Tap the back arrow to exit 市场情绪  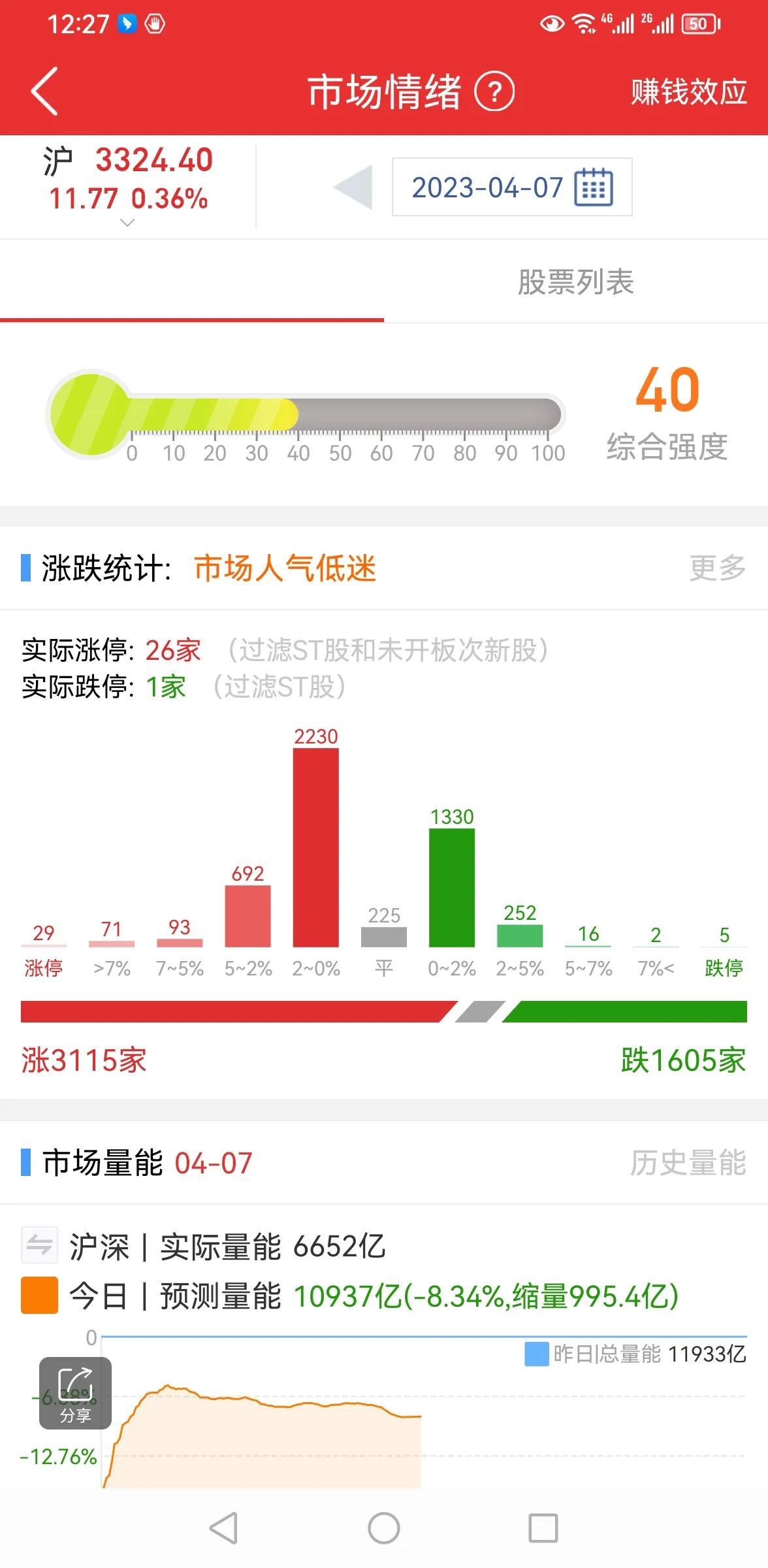coord(43,91)
